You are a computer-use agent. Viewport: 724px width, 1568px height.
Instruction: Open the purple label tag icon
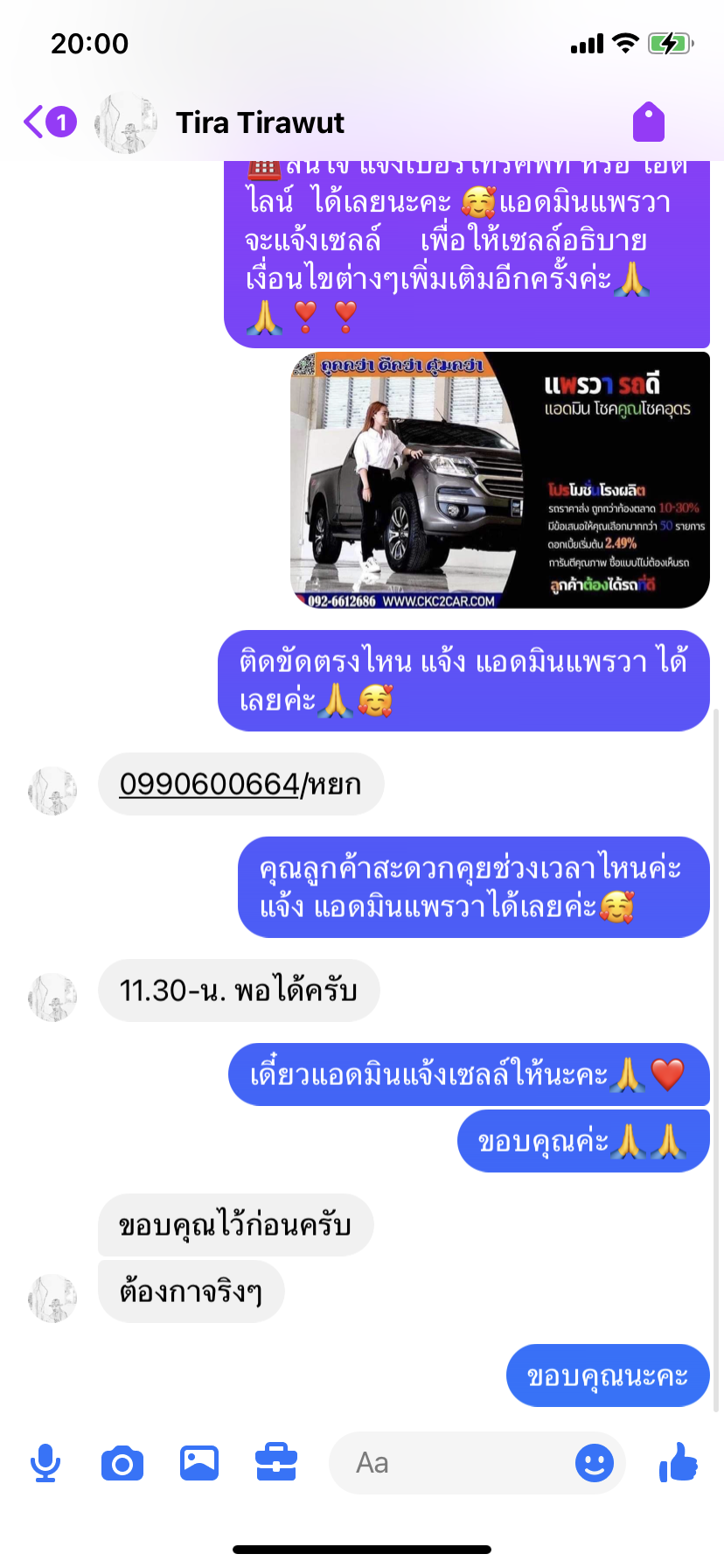tap(649, 122)
